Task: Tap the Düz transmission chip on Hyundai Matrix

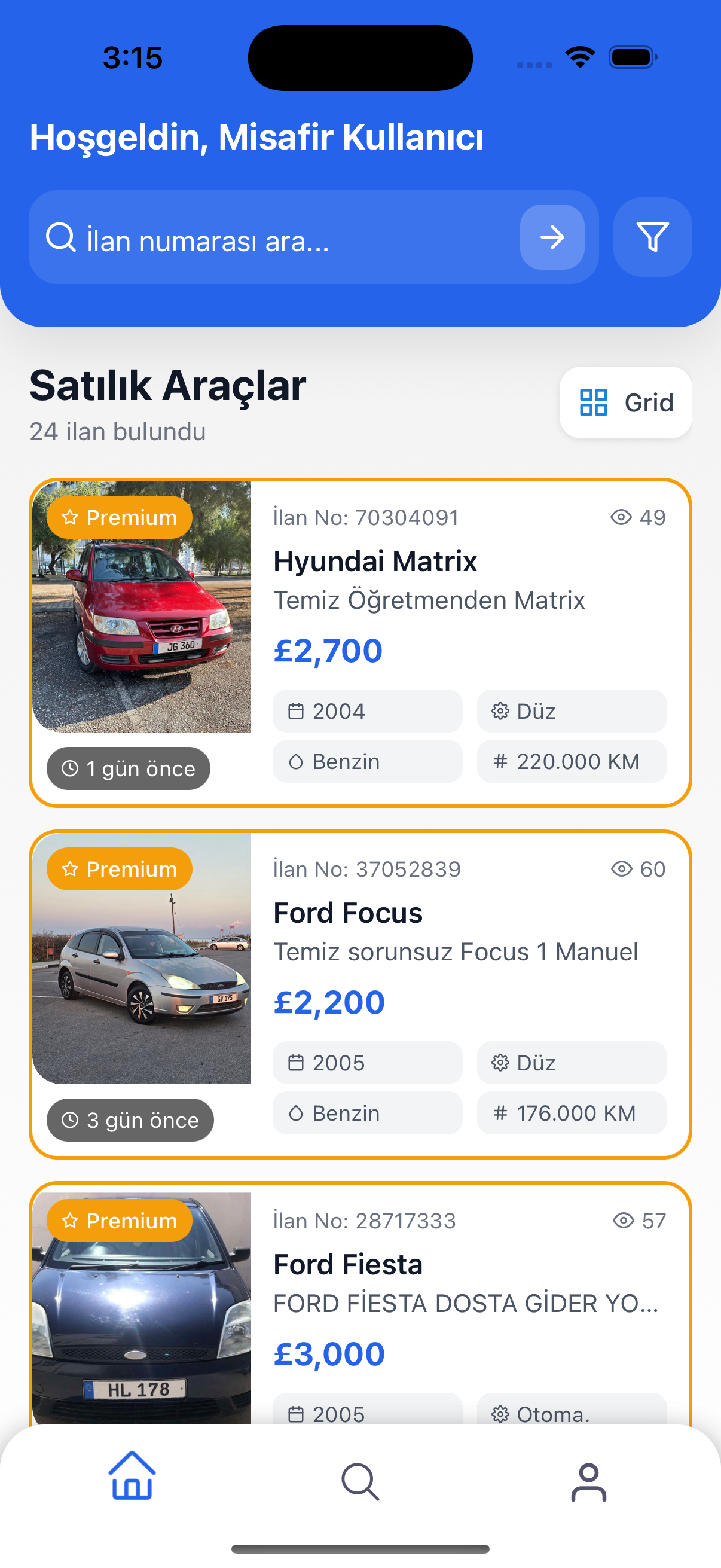Action: 572,711
